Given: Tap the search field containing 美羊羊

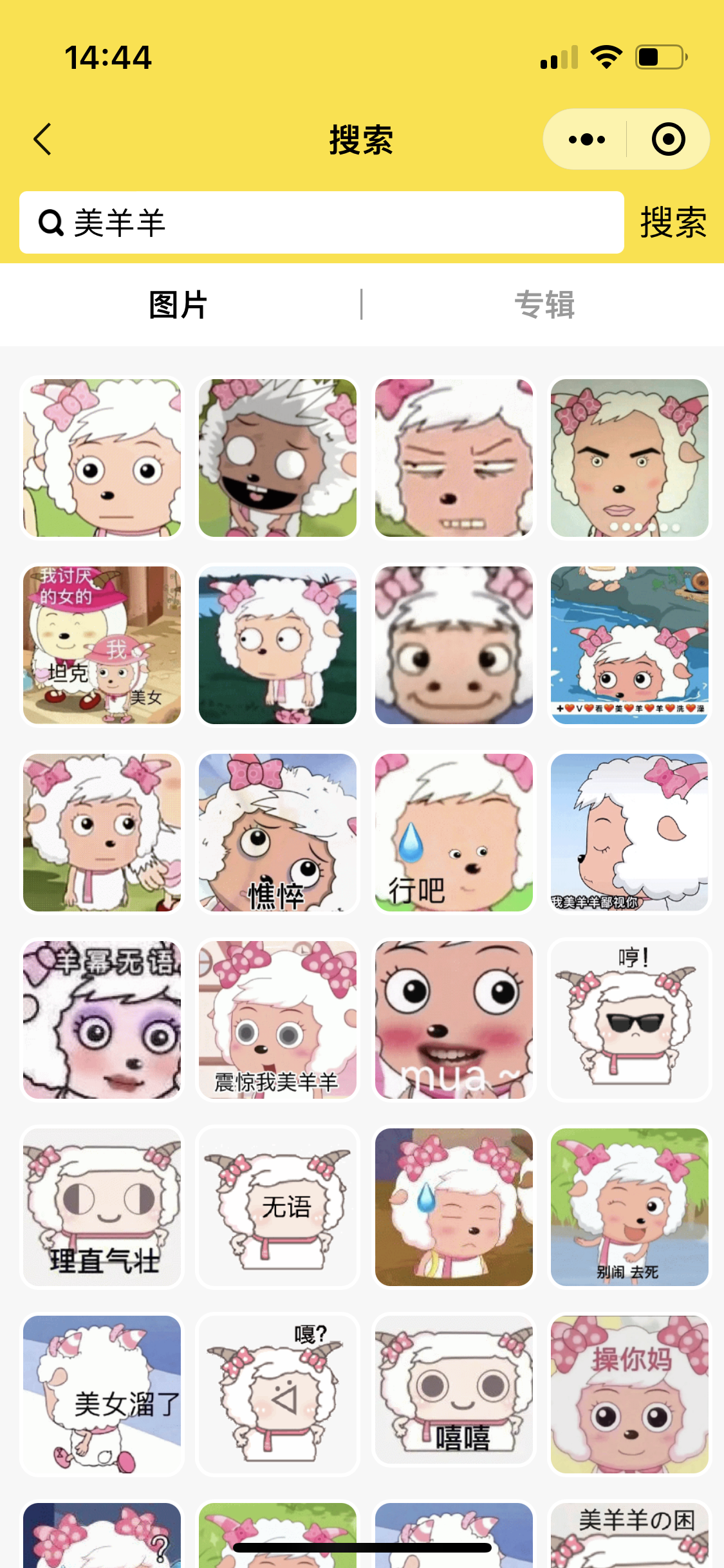Looking at the screenshot, I should [322, 222].
